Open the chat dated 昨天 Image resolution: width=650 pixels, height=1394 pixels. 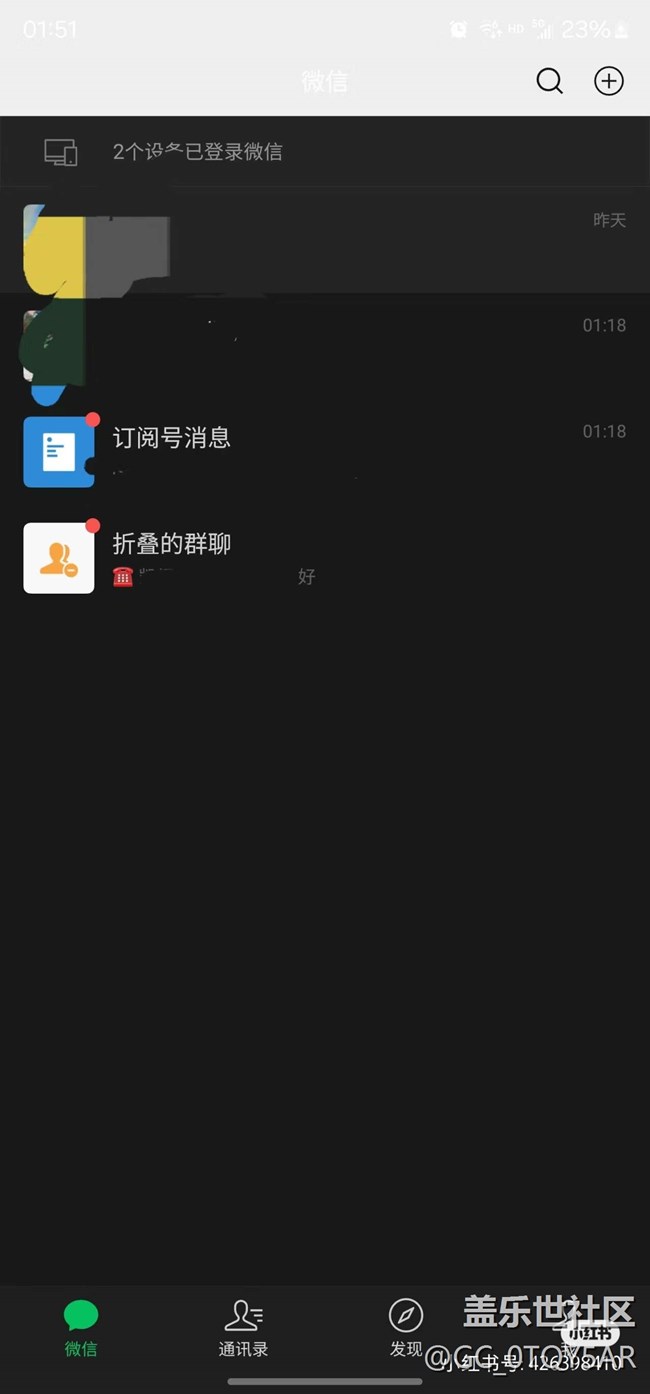tap(325, 240)
